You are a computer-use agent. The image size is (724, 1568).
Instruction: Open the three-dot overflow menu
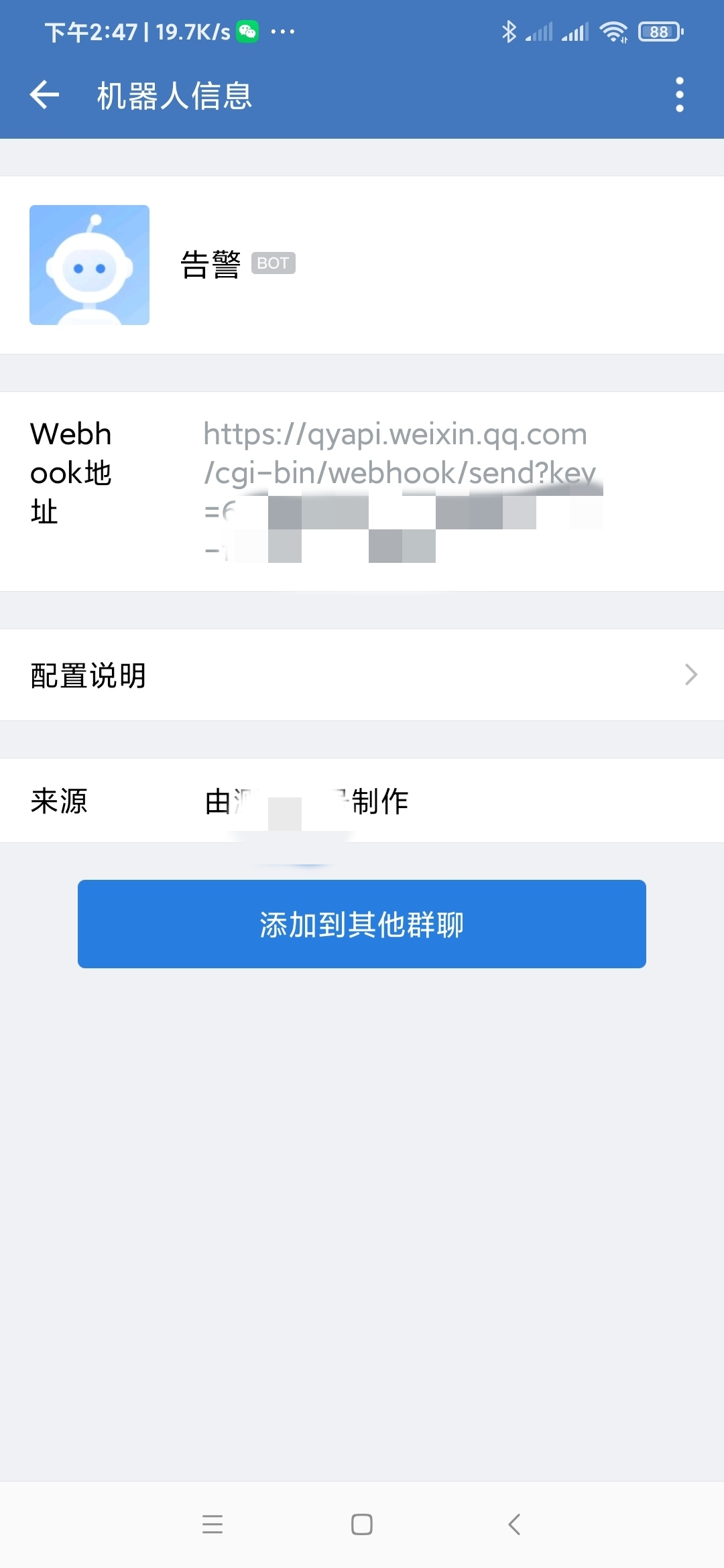tap(679, 94)
